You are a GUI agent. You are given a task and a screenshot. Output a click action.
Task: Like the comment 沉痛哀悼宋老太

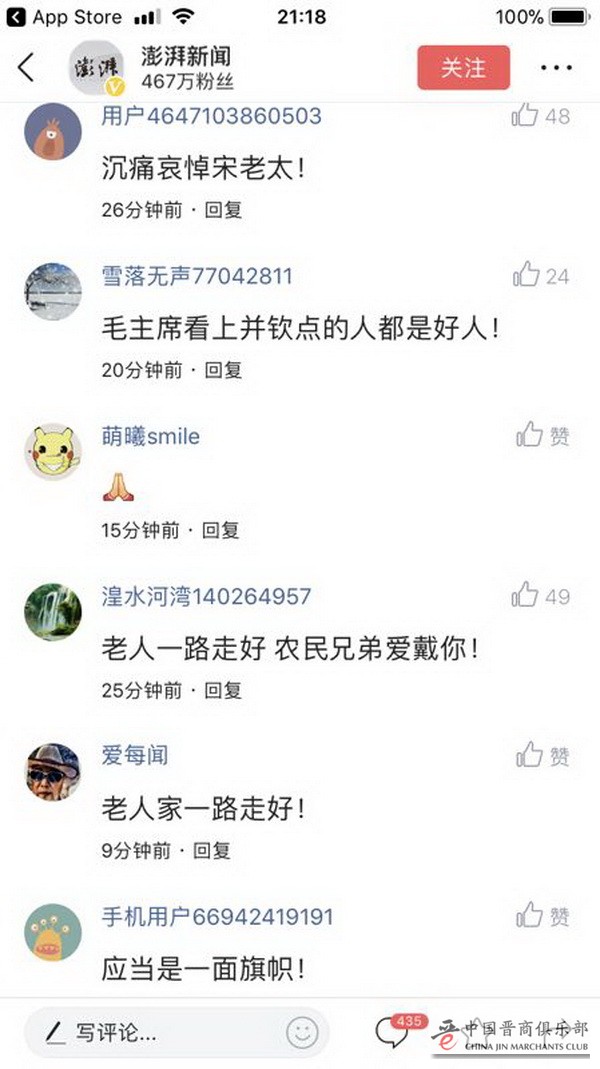click(526, 116)
